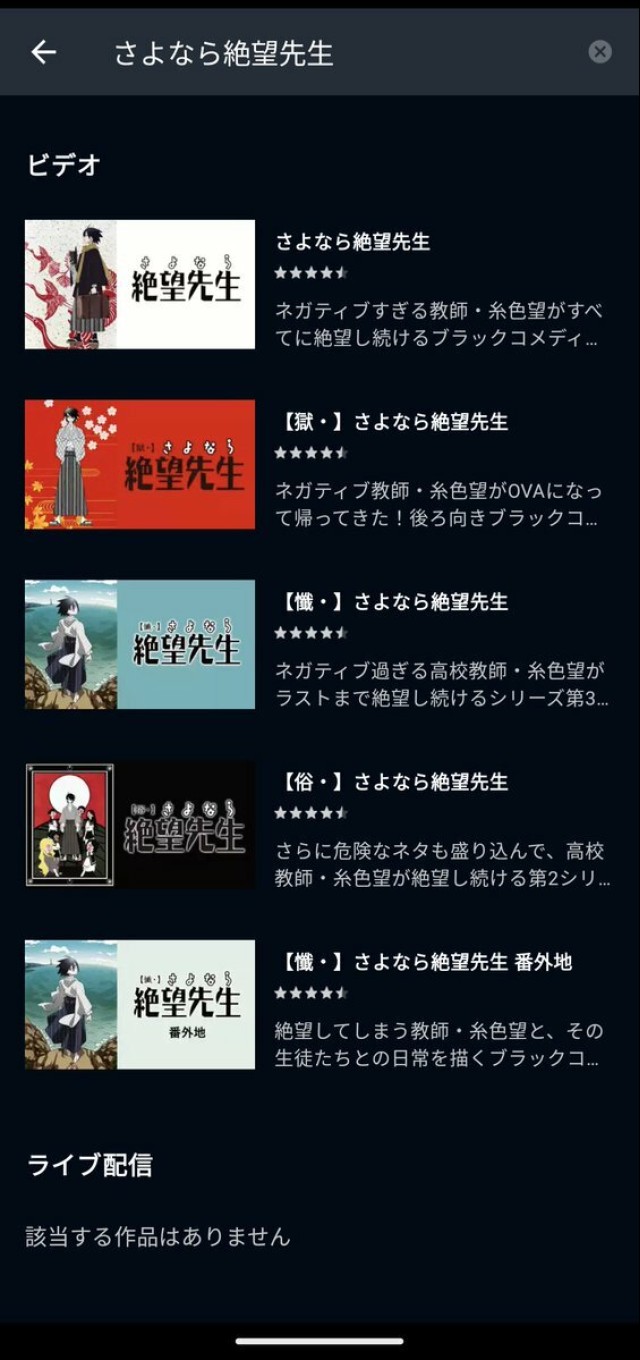Go back using the back arrow
This screenshot has width=640, height=1360.
(43, 52)
